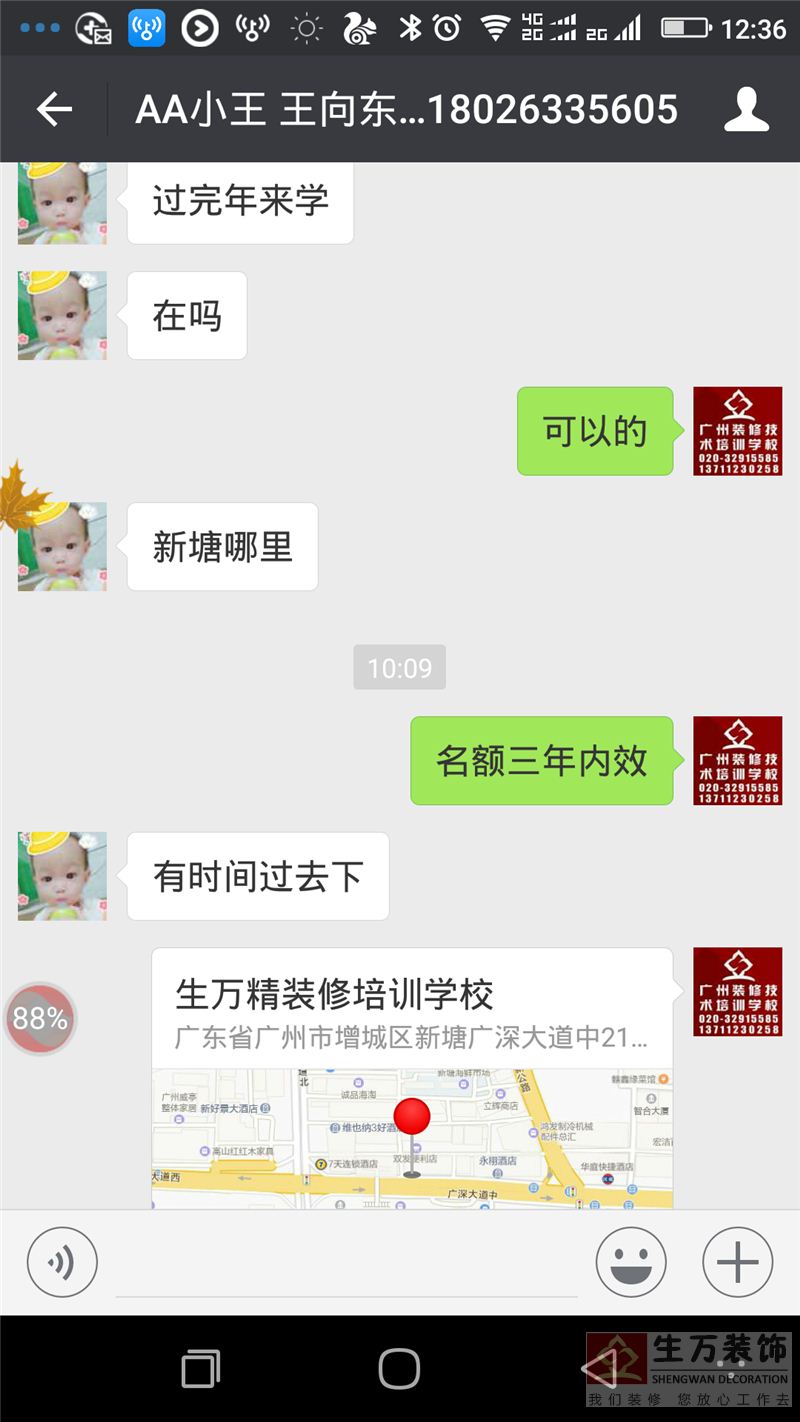
Task: Switch to voice message input
Action: tap(62, 1262)
